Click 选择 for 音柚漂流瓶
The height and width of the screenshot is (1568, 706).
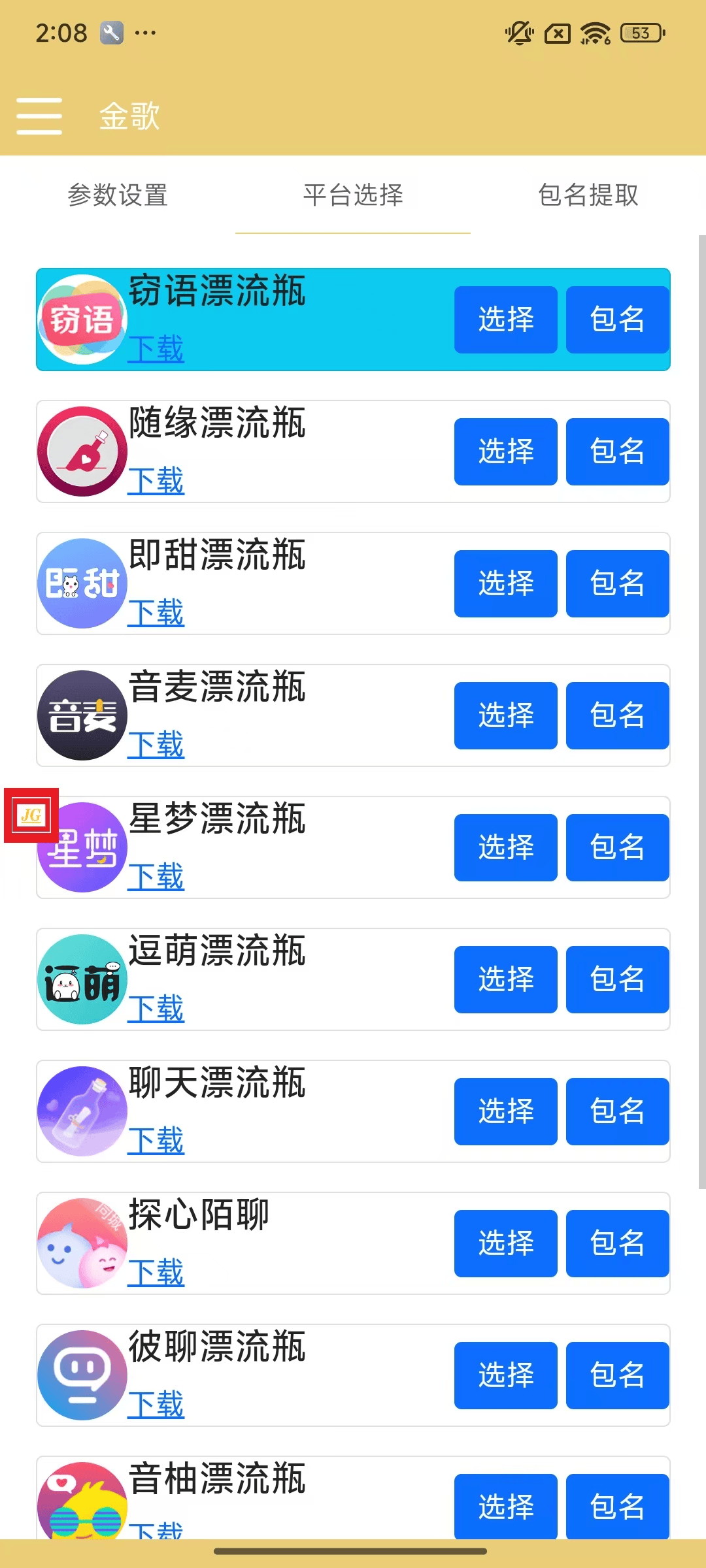[505, 1507]
